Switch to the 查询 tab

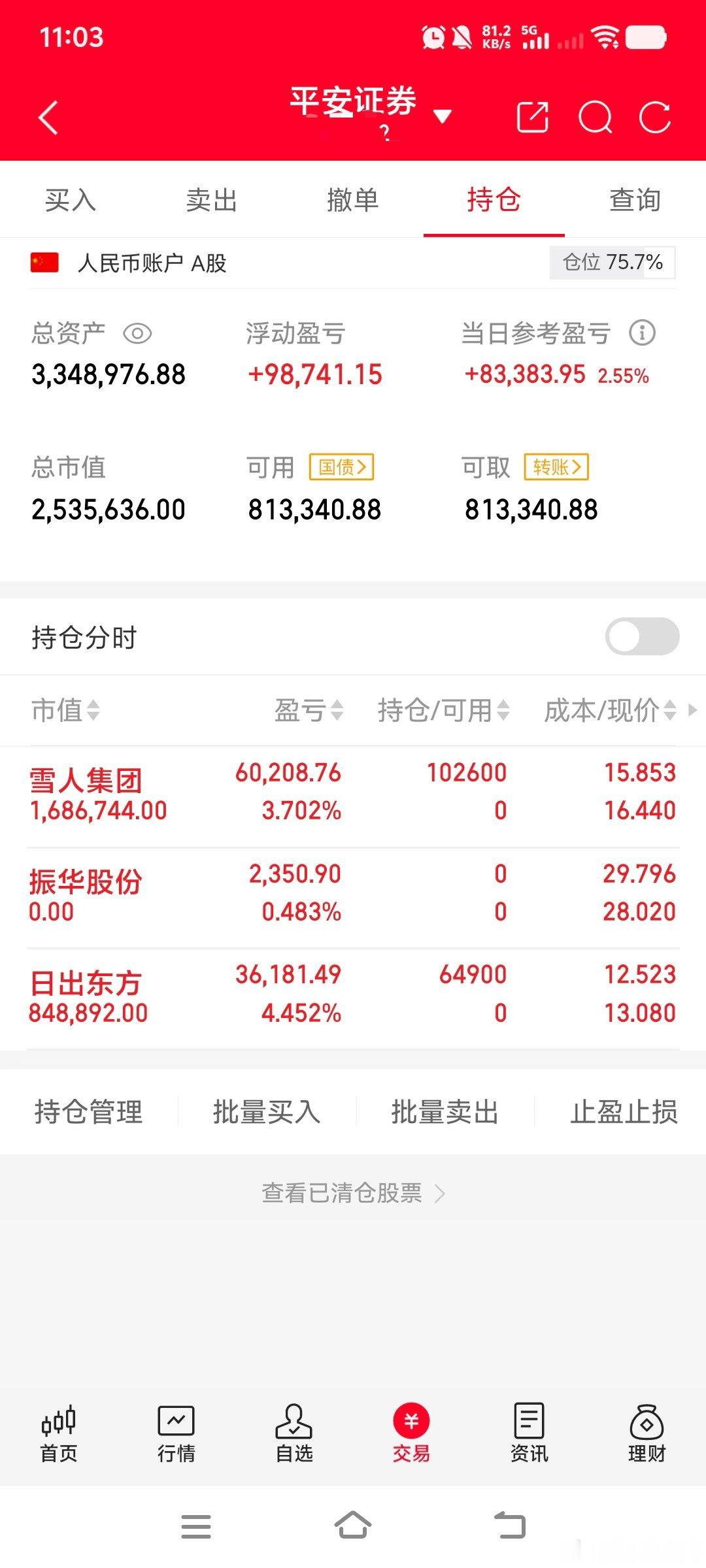(635, 201)
